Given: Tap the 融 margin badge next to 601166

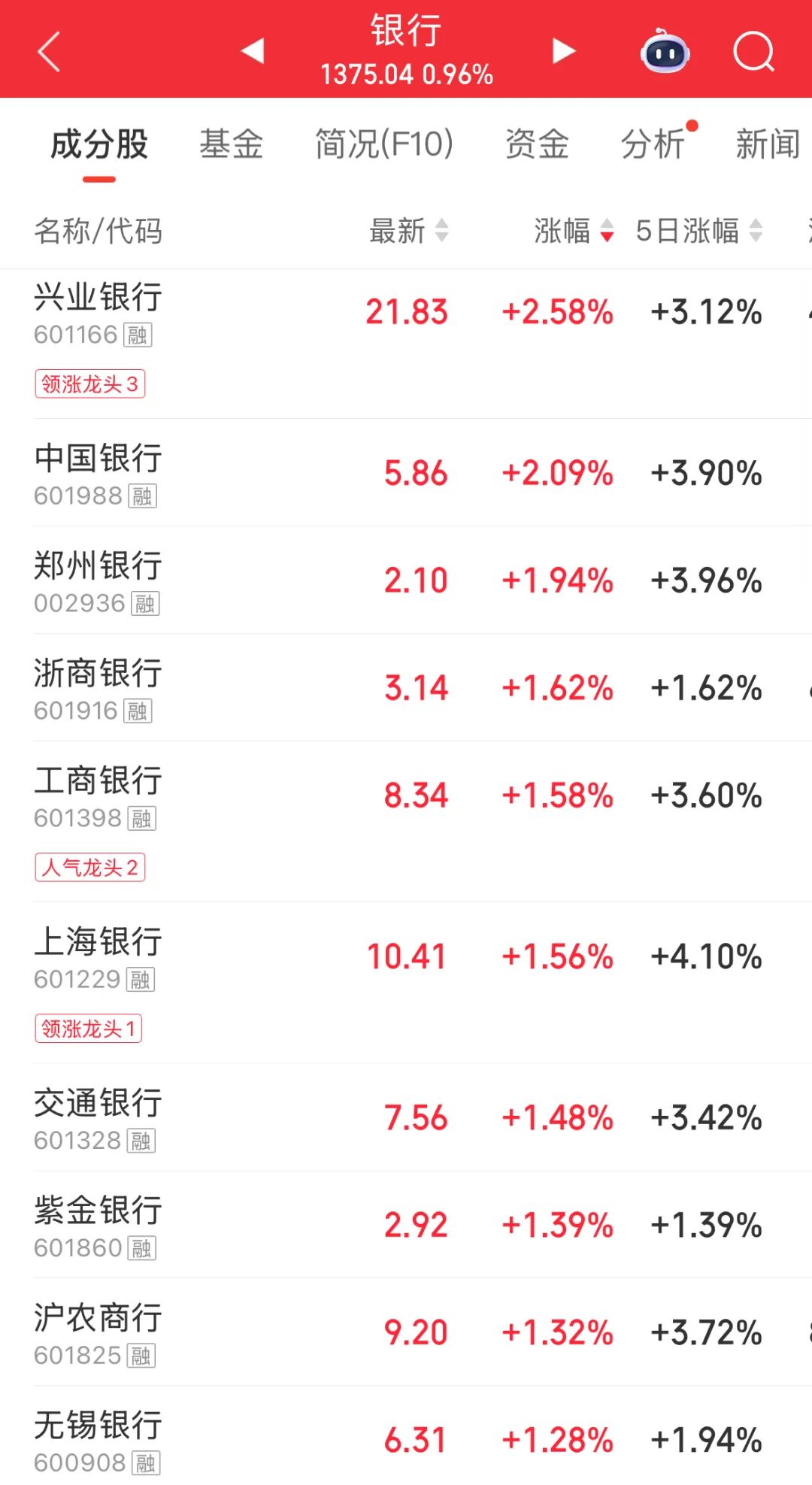Looking at the screenshot, I should [139, 335].
